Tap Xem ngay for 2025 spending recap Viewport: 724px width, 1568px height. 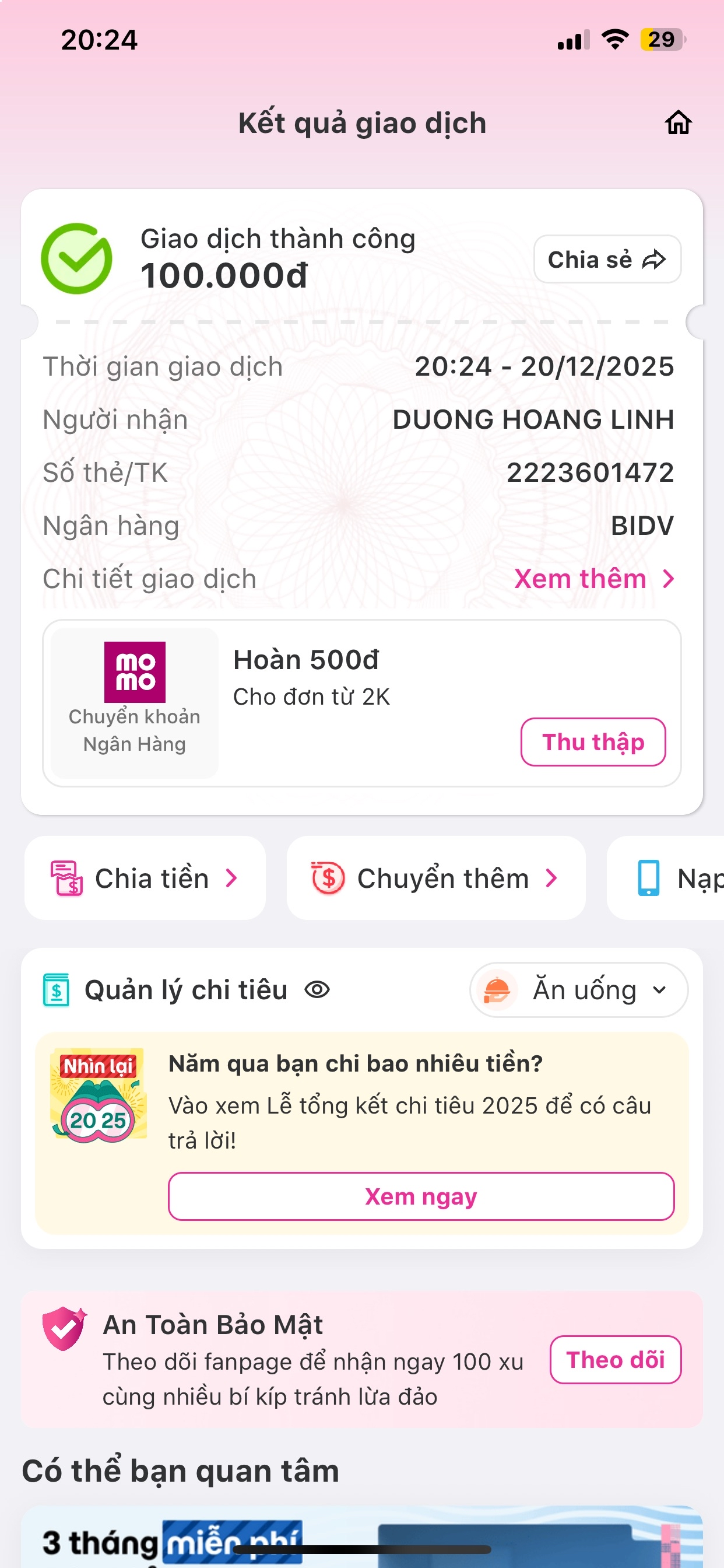[x=421, y=1196]
